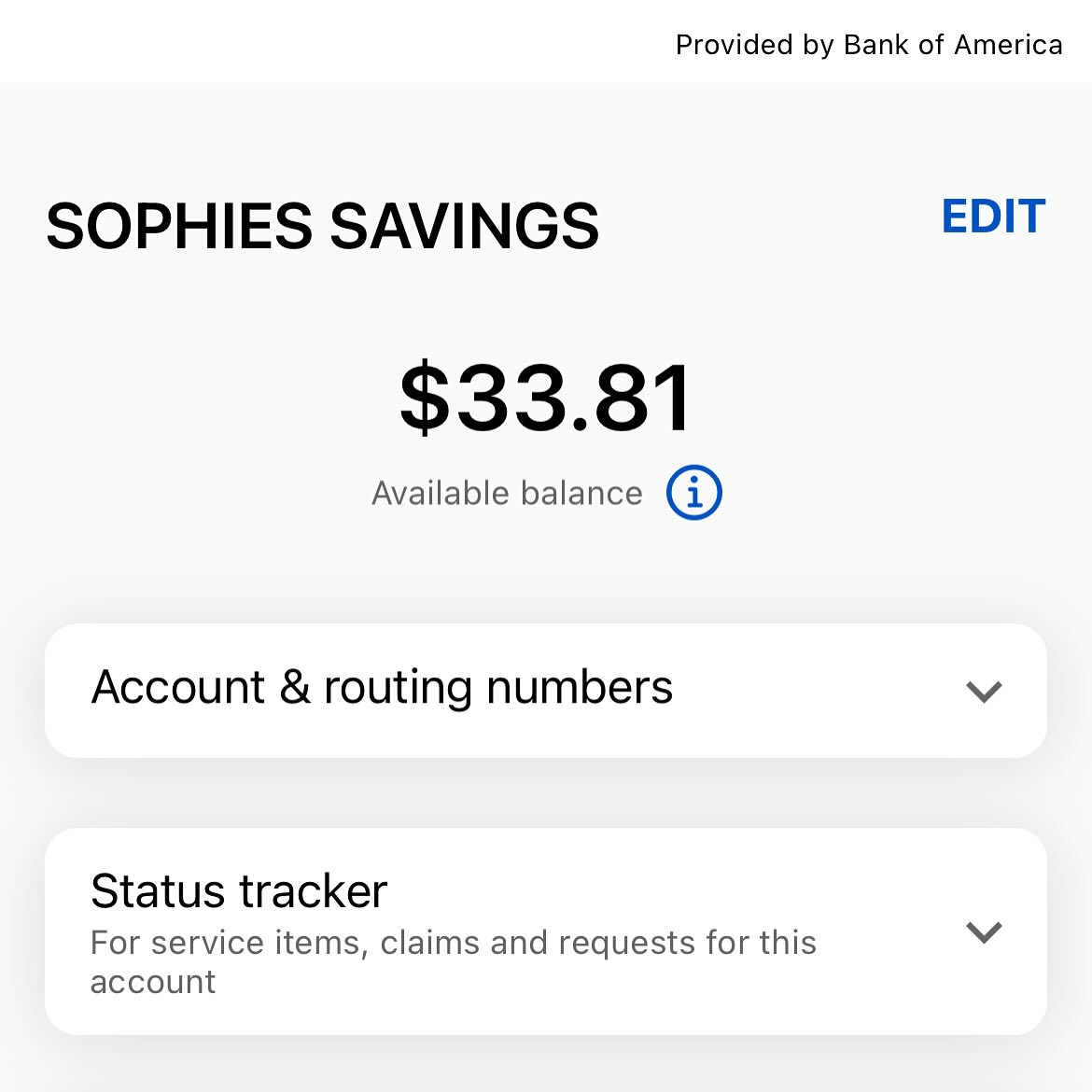Expand the Status tracker section
This screenshot has height=1092, width=1092.
click(983, 931)
